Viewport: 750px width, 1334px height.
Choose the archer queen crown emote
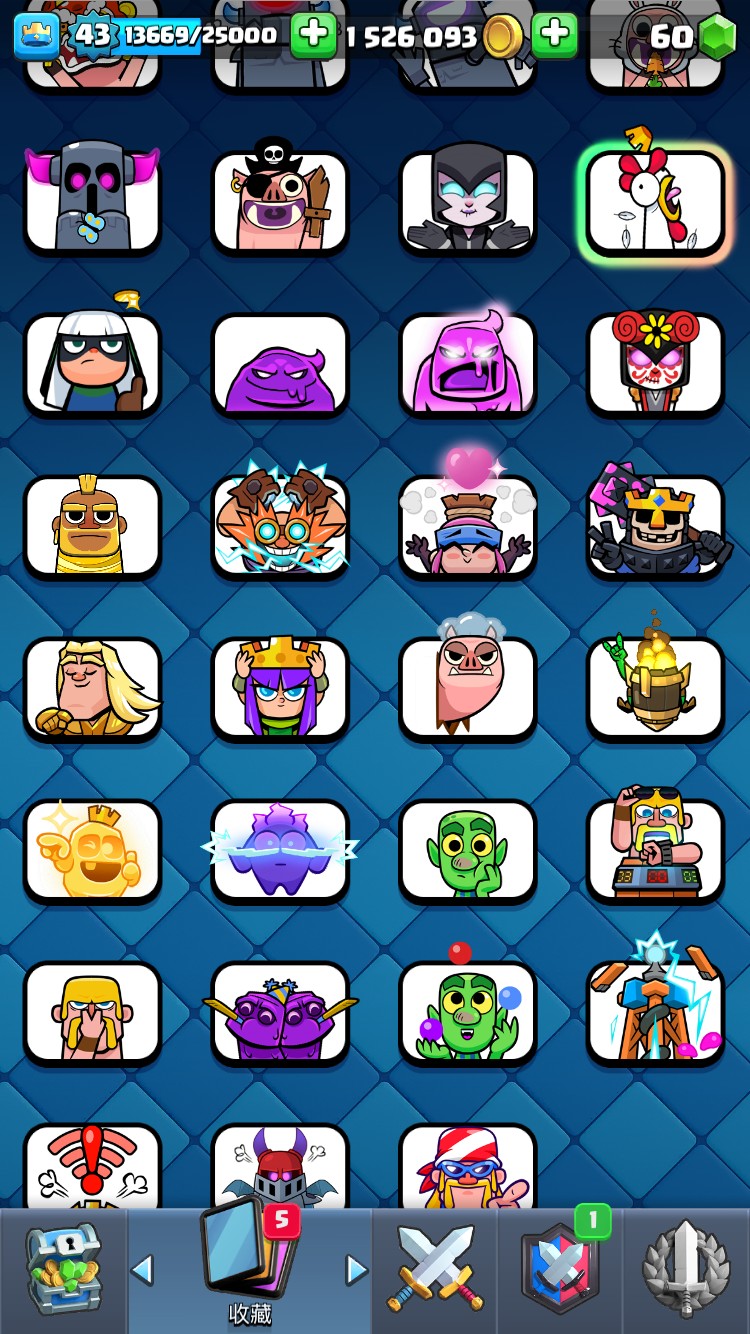tap(280, 688)
